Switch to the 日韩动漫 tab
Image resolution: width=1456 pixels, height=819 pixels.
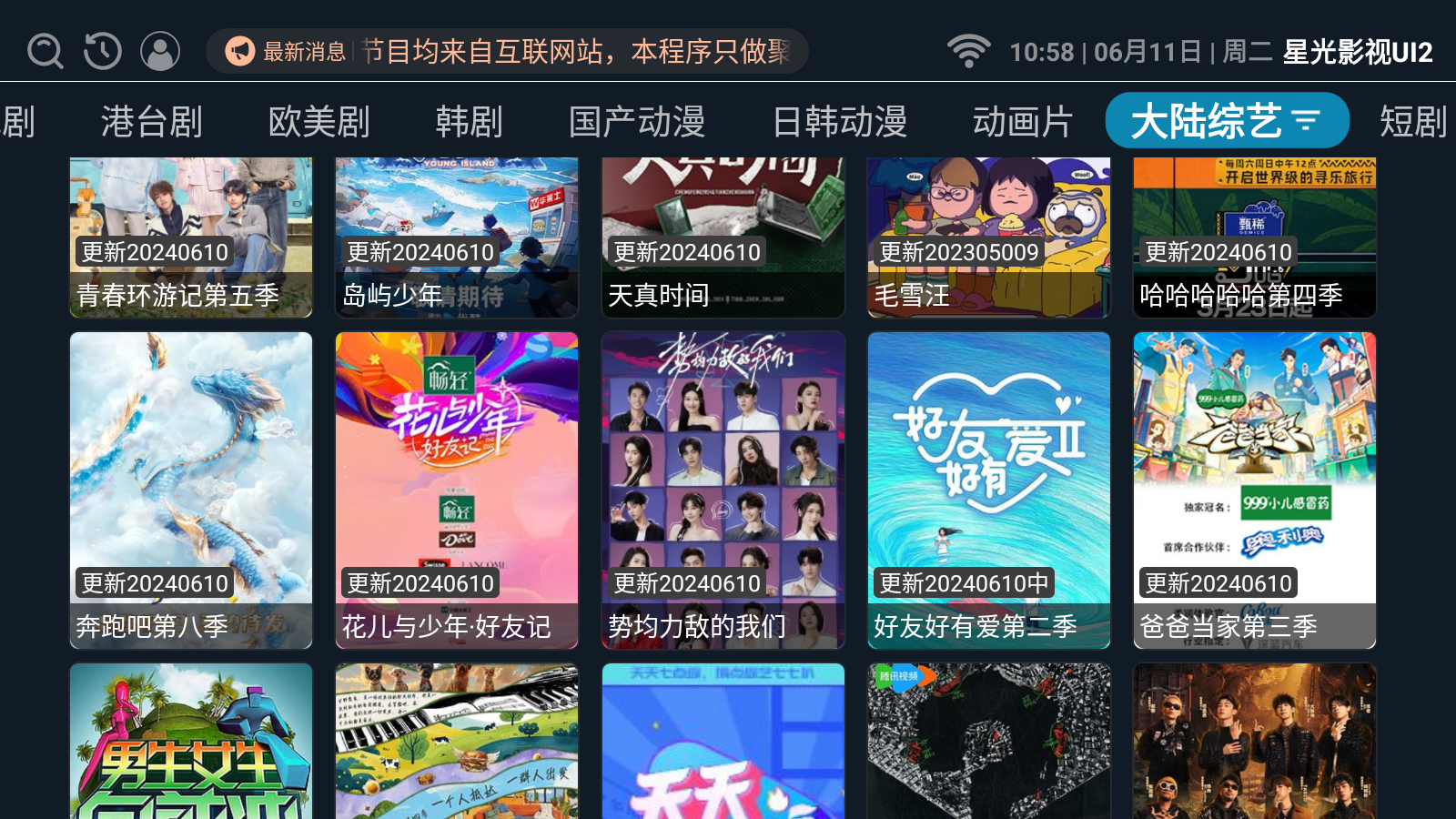point(839,121)
